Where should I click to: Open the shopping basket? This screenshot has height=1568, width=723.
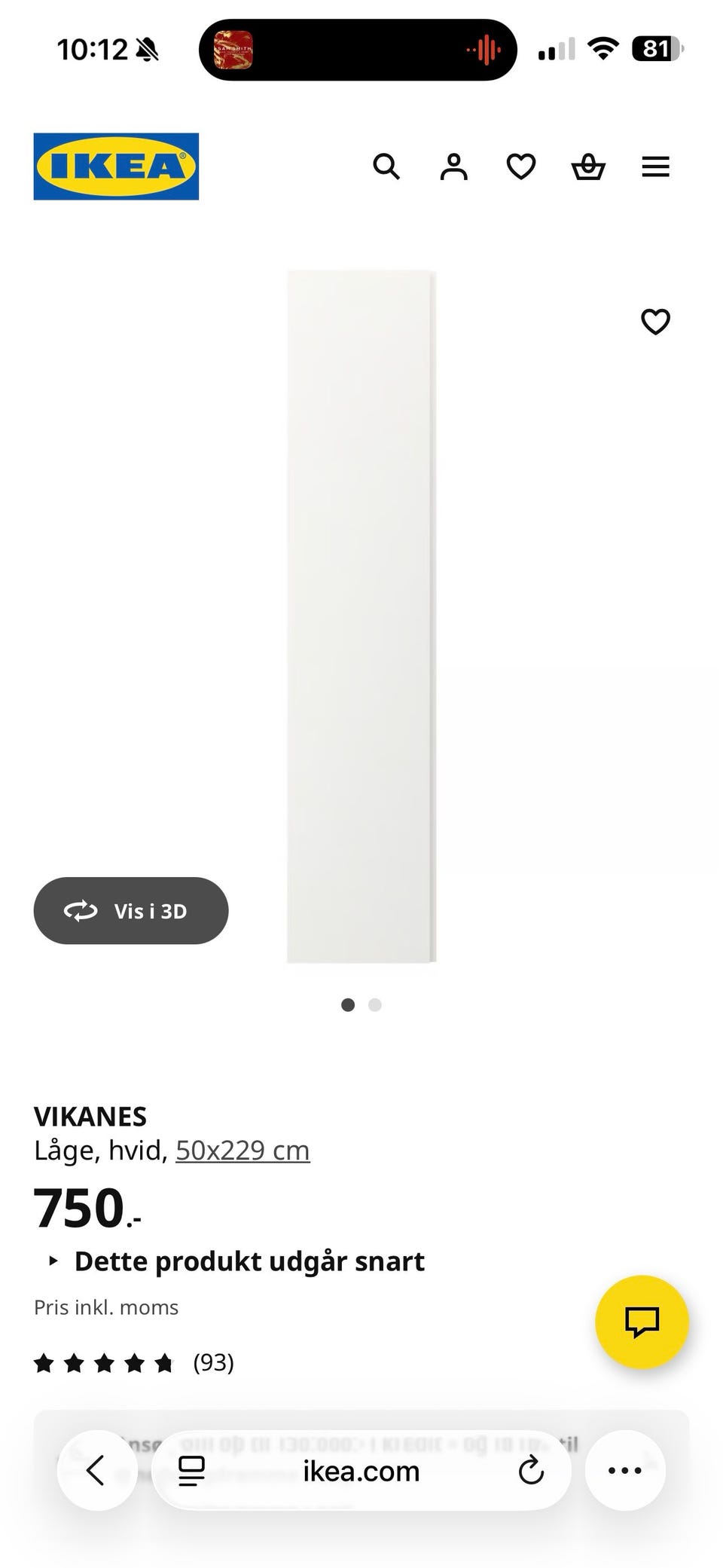click(588, 167)
